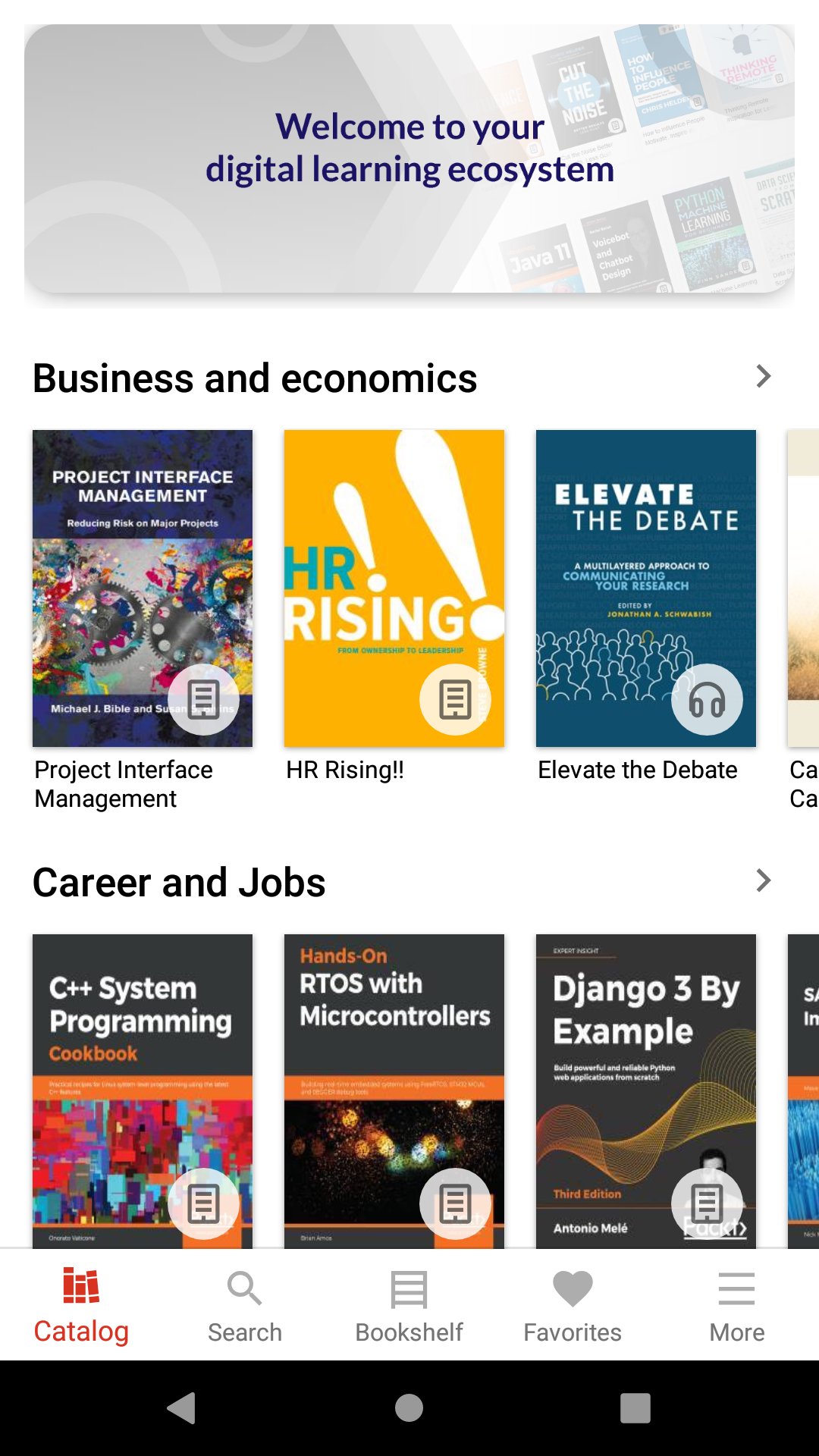
Task: Open the Favorites tab
Action: click(573, 1306)
